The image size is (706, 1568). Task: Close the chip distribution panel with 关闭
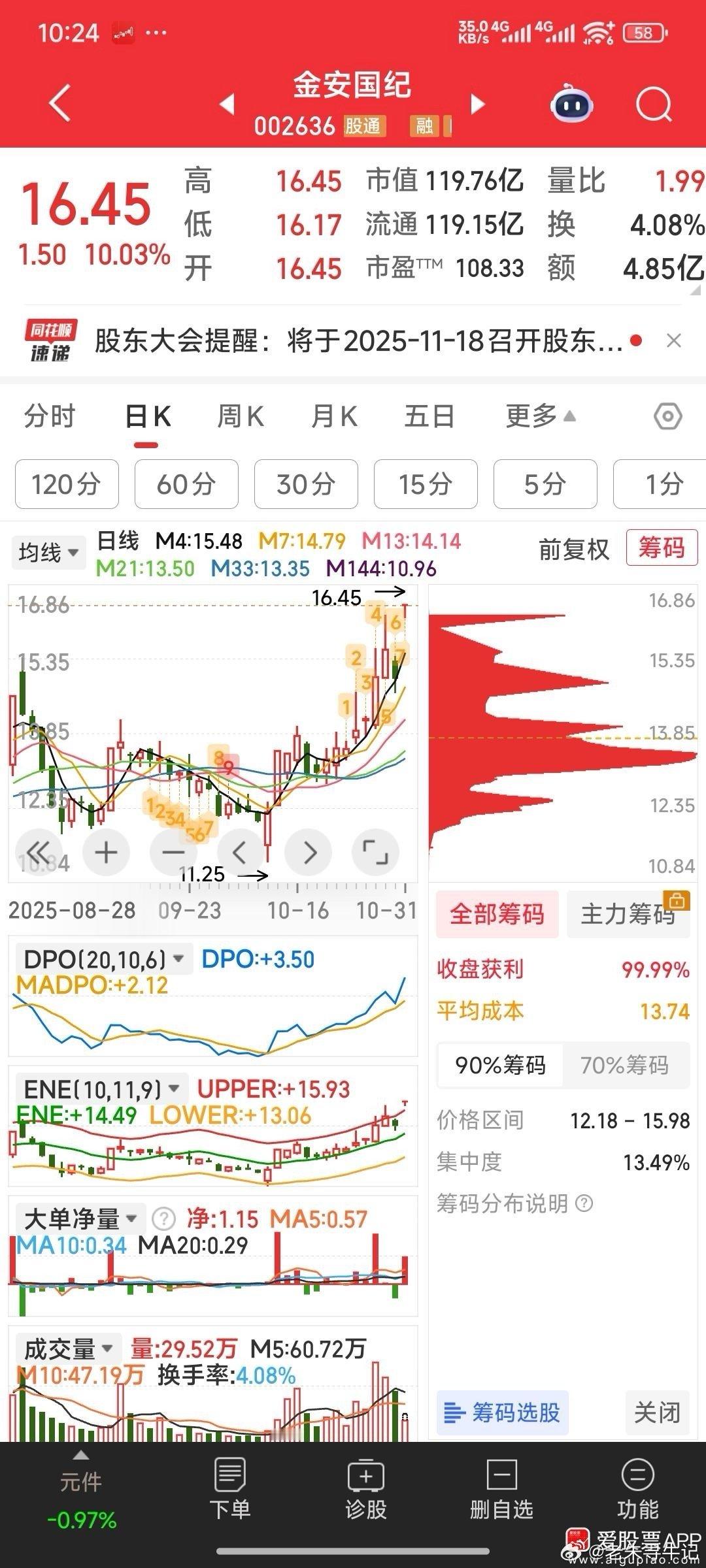[657, 1413]
